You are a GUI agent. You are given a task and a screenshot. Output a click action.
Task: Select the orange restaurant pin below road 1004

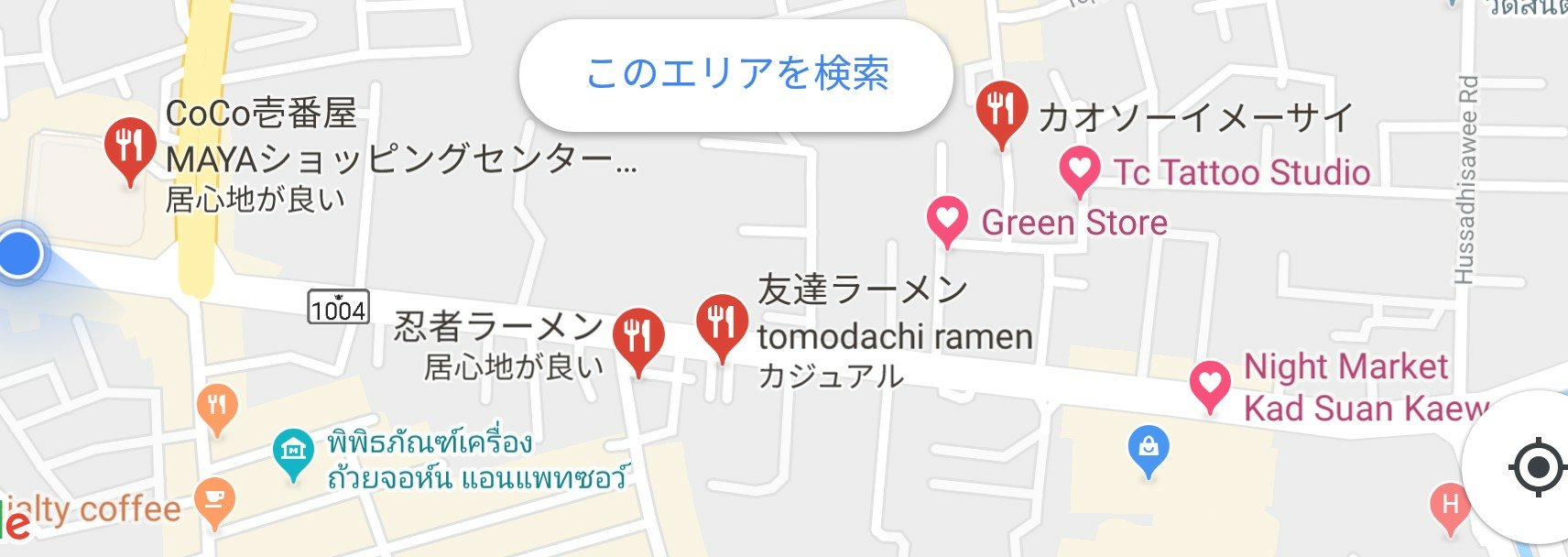pos(217,407)
